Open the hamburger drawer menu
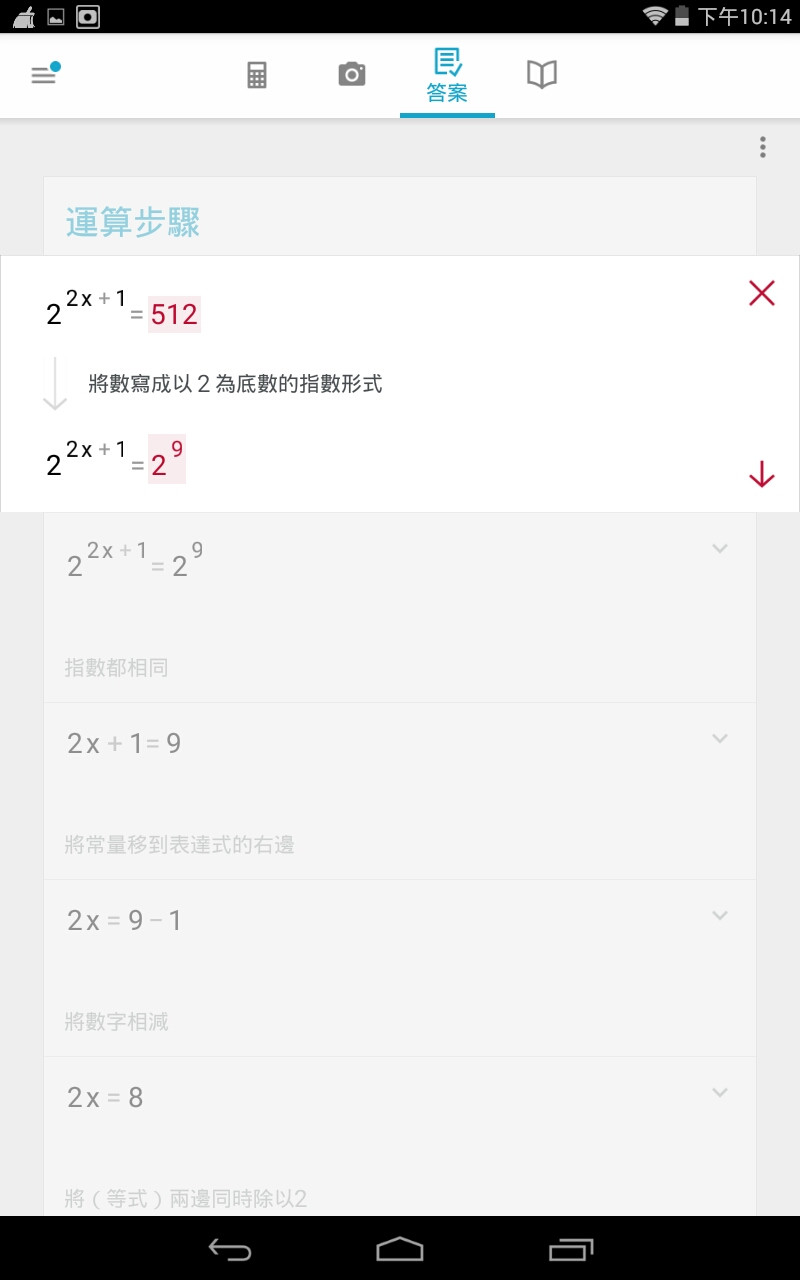This screenshot has height=1280, width=800. pos(45,75)
